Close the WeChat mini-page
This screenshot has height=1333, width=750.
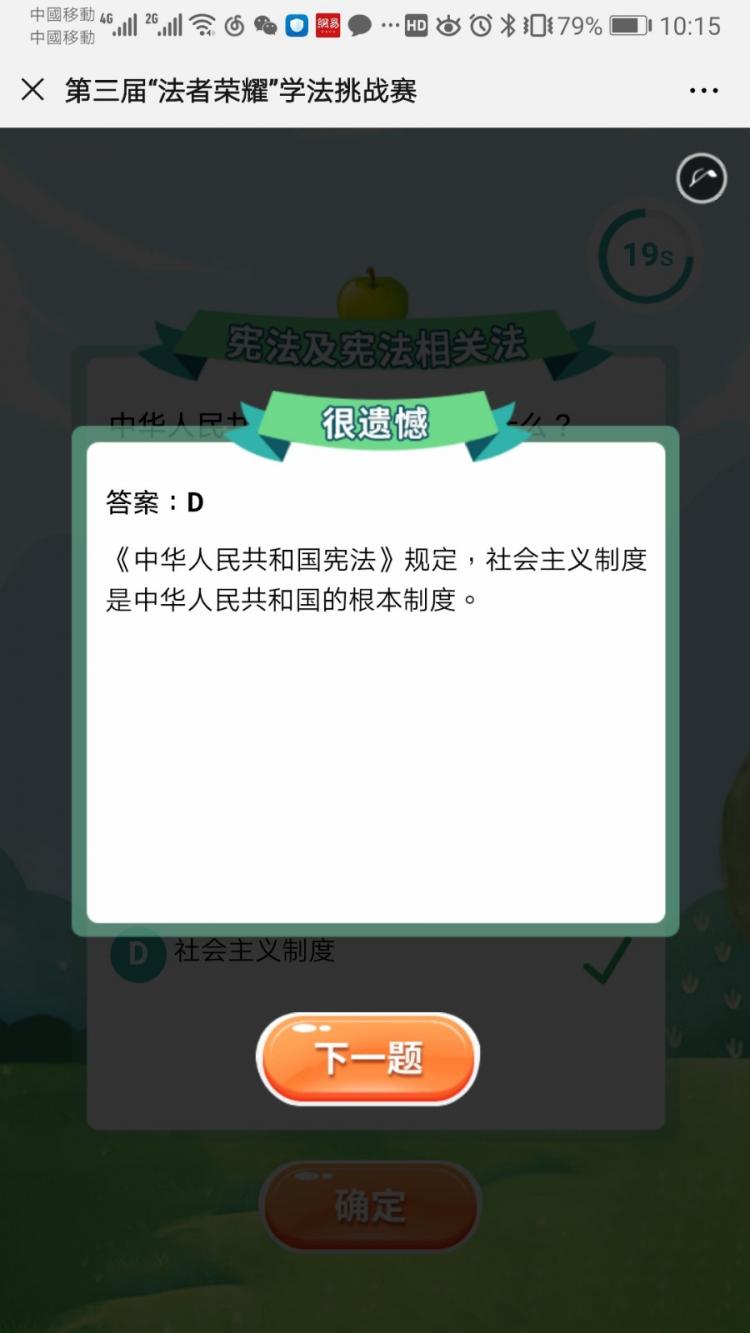click(x=33, y=90)
